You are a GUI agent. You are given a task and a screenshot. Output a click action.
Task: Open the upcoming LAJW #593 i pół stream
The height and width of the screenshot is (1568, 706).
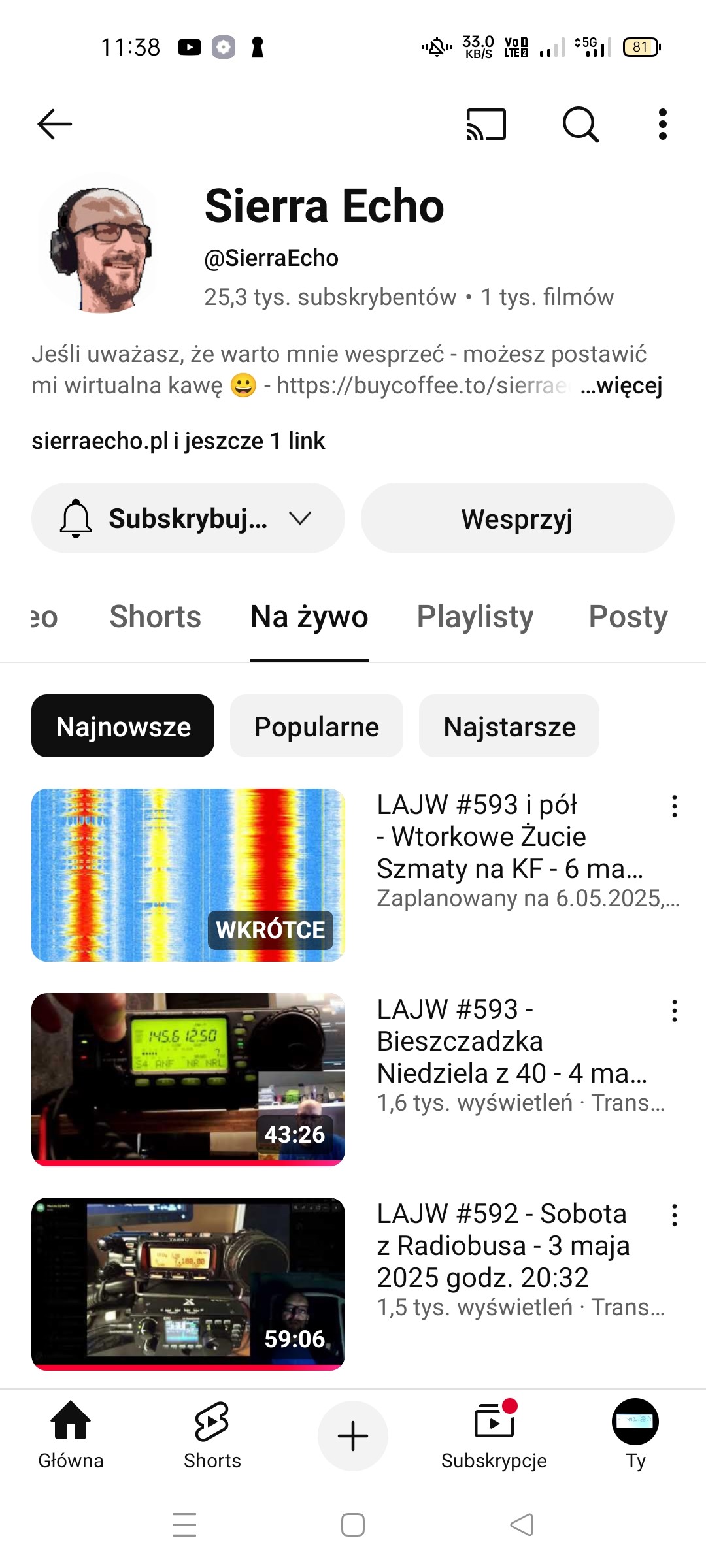pyautogui.click(x=188, y=875)
